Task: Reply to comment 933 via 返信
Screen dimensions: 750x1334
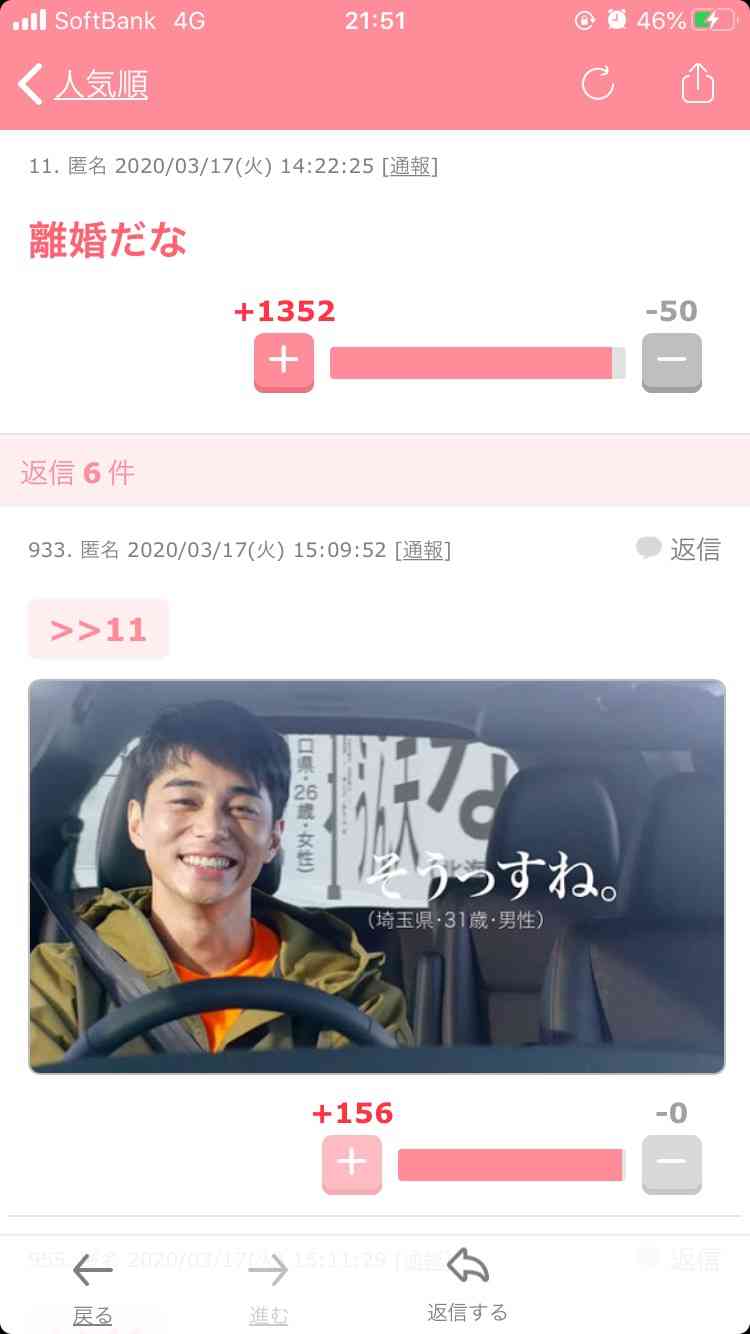Action: (678, 549)
